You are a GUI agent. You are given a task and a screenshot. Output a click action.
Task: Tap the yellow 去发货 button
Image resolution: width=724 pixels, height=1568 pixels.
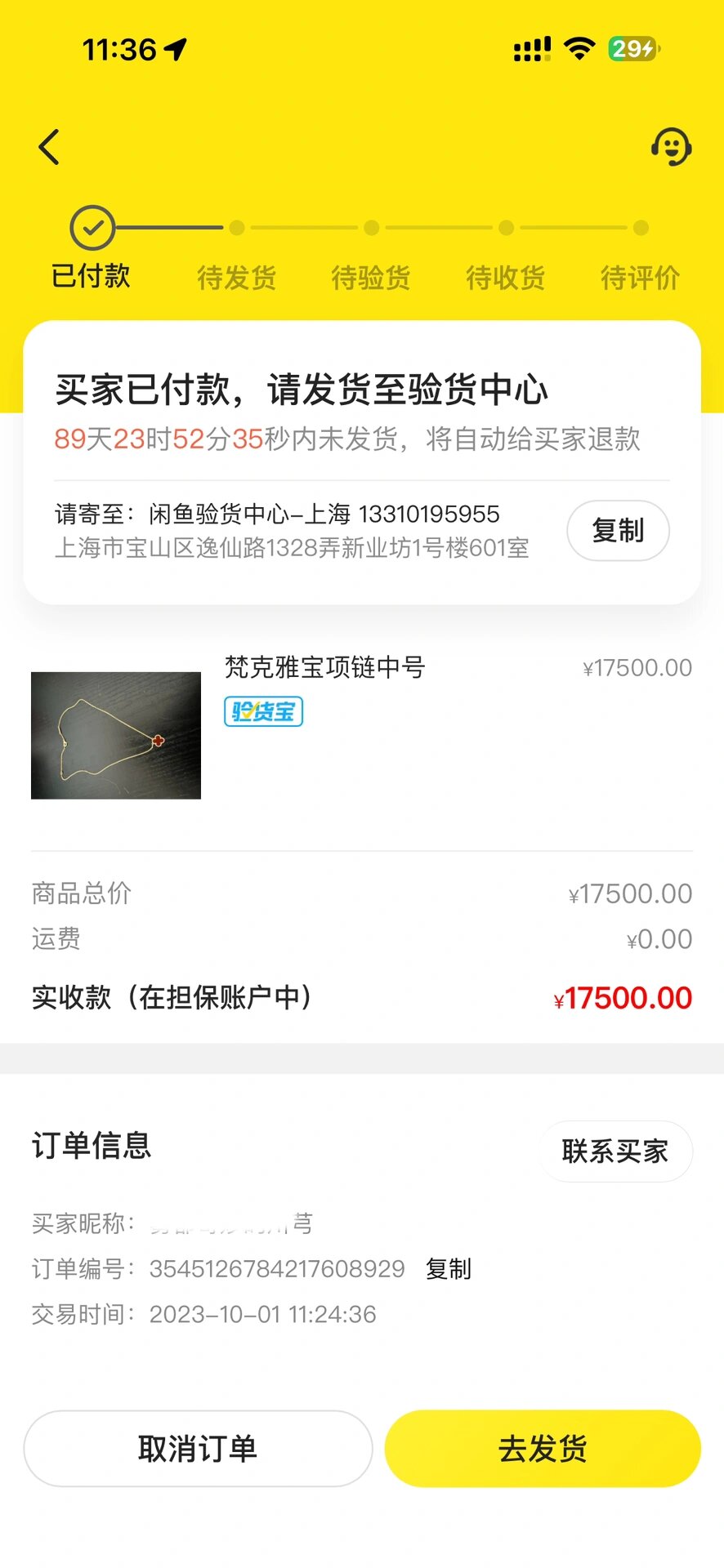click(542, 1447)
